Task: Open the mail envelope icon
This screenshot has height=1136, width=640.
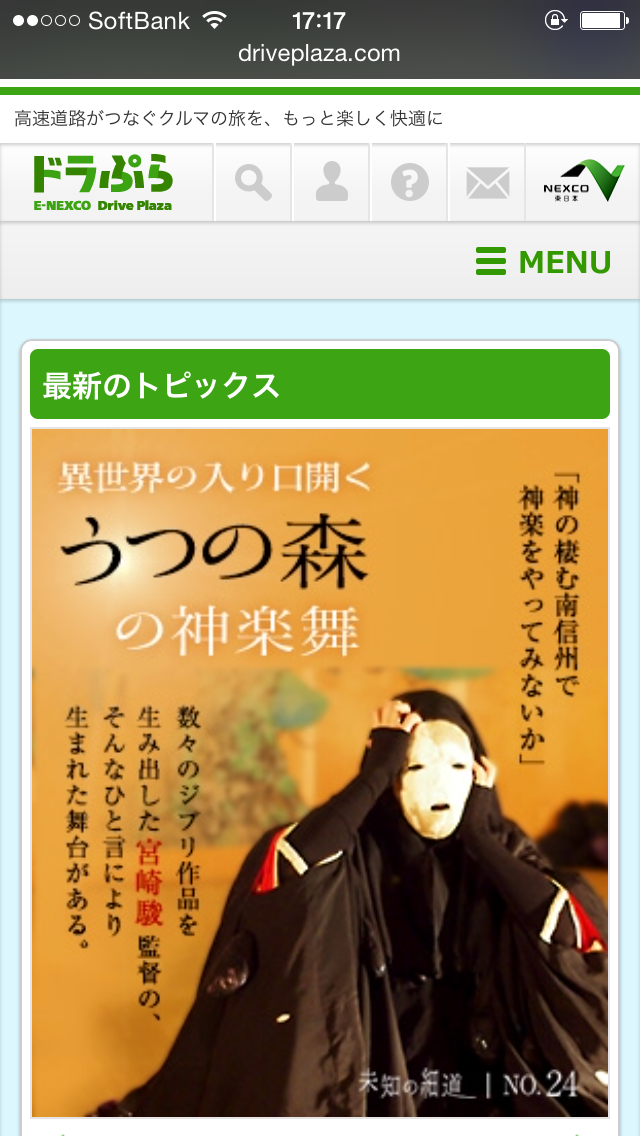Action: 487,183
